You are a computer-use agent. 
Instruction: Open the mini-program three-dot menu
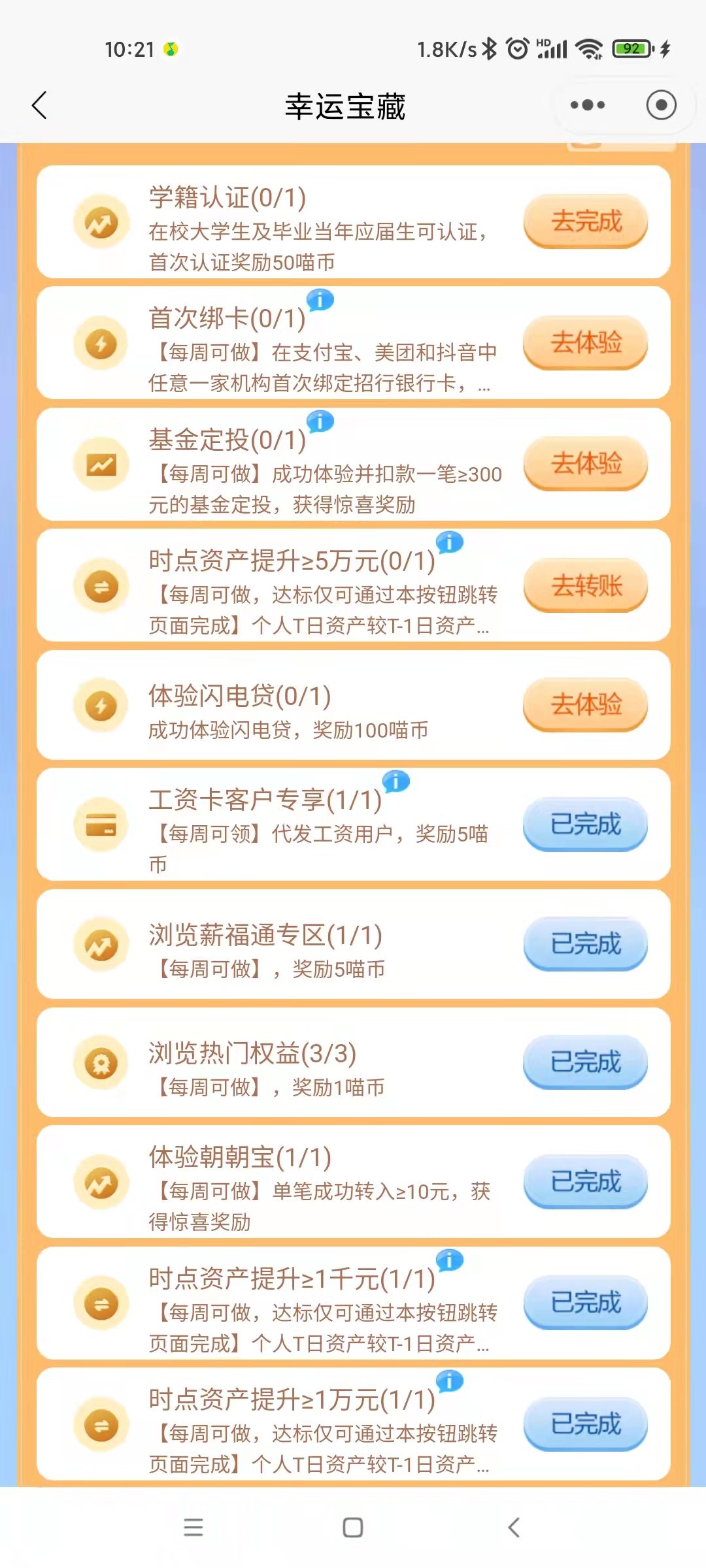coord(587,105)
